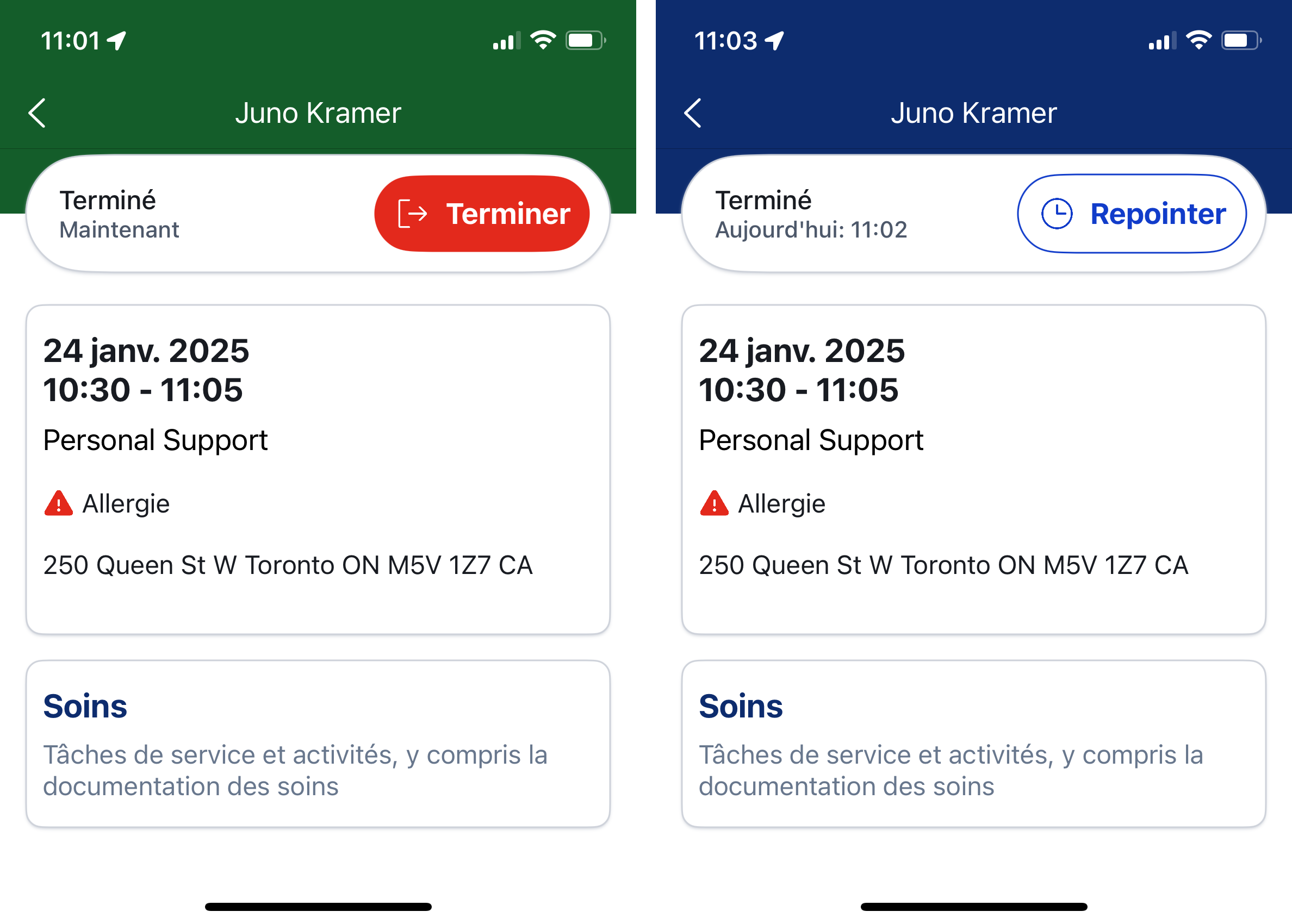
Task: Go back from the green-header Juno Kramer screen
Action: pyautogui.click(x=38, y=113)
